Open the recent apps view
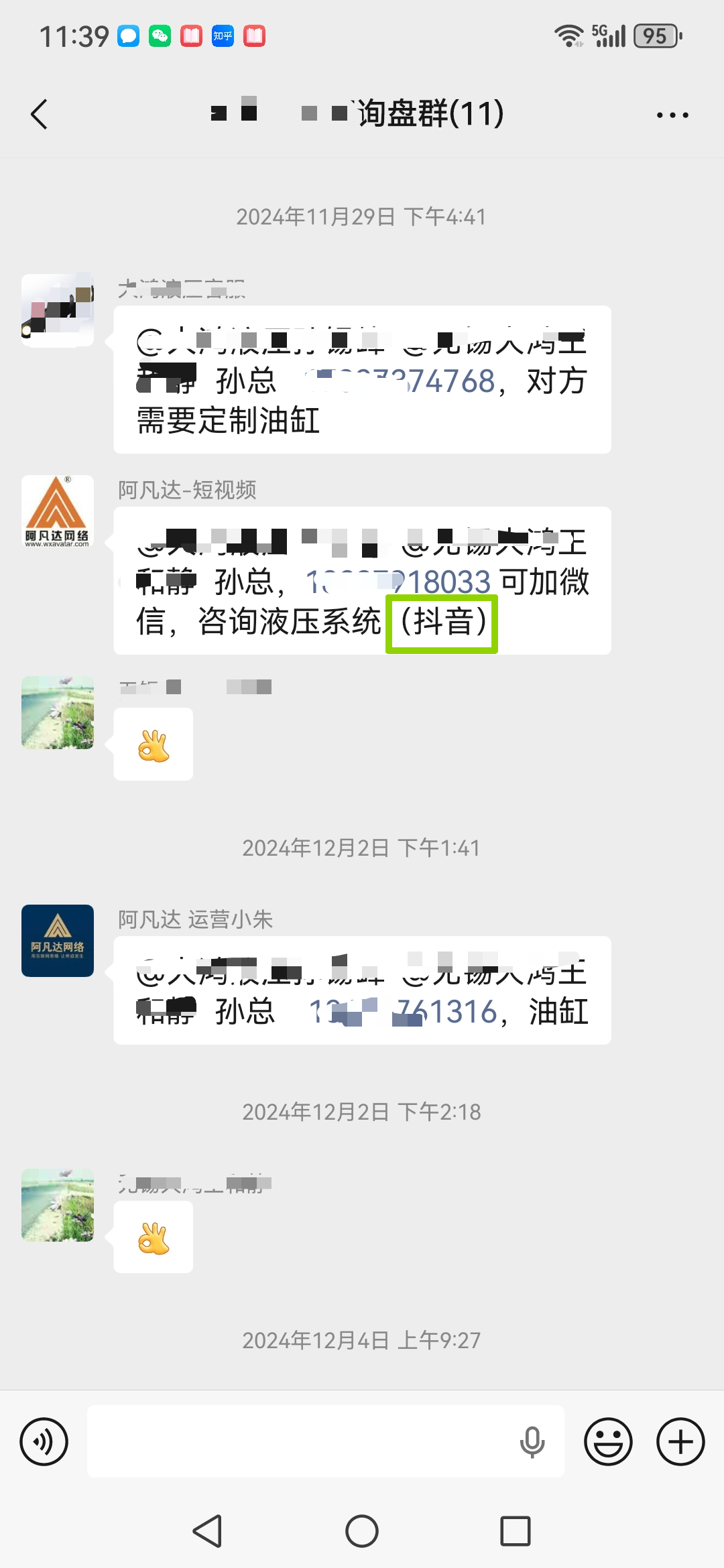Viewport: 724px width, 1568px height. click(x=515, y=1531)
